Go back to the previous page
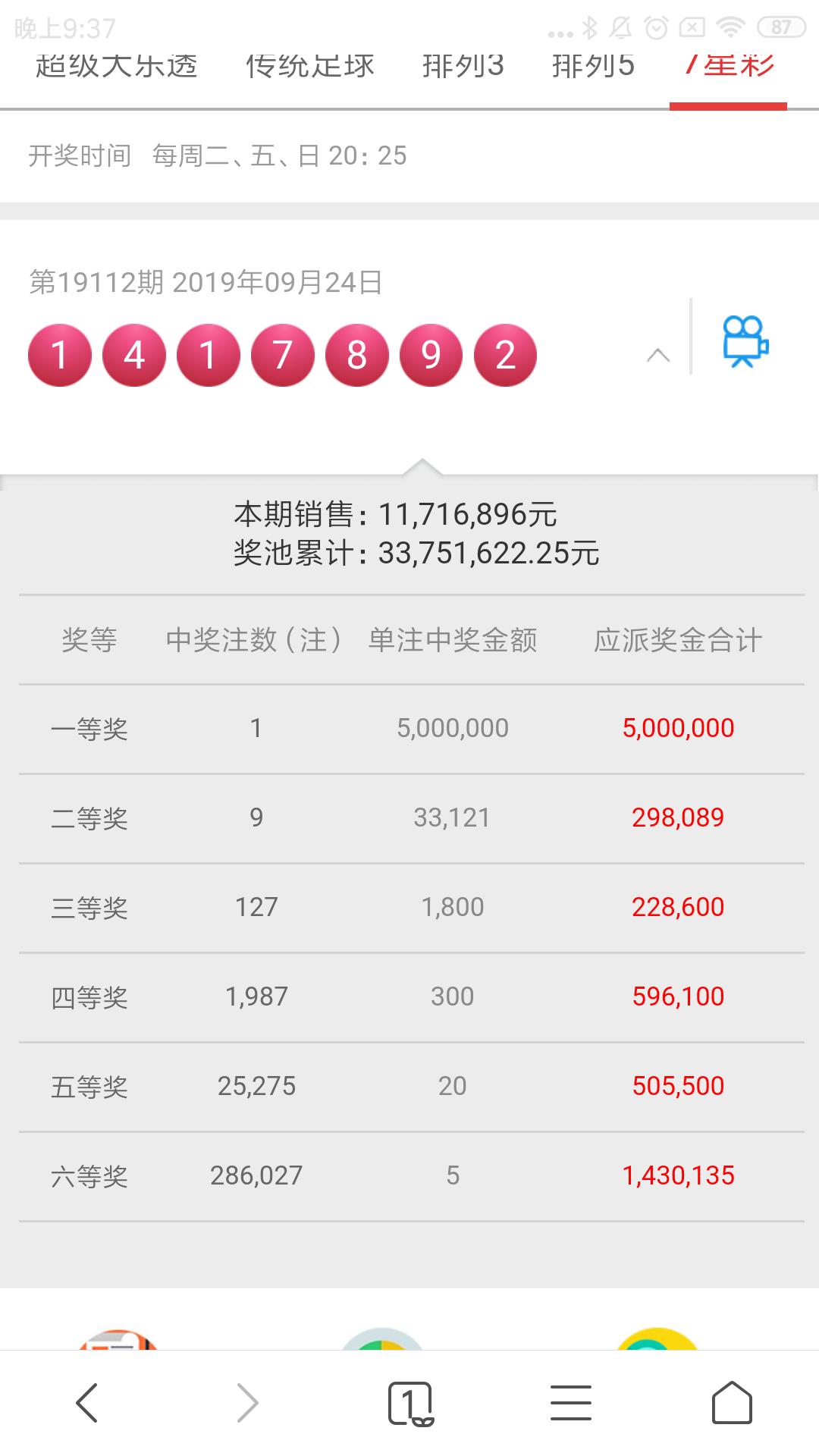The image size is (819, 1456). 87,1402
